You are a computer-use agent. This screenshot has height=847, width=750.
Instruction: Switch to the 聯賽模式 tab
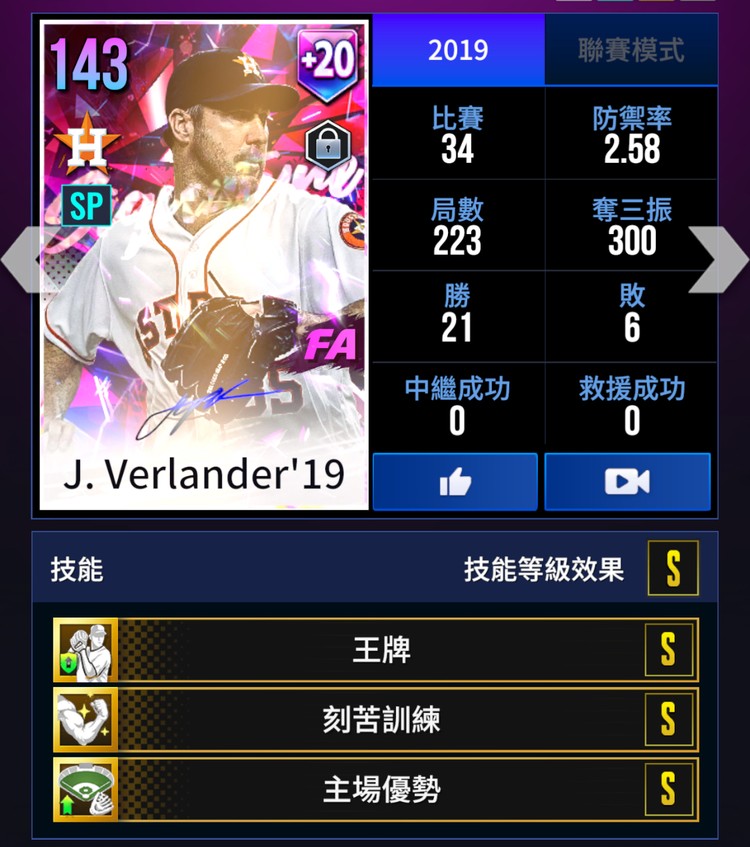(631, 50)
